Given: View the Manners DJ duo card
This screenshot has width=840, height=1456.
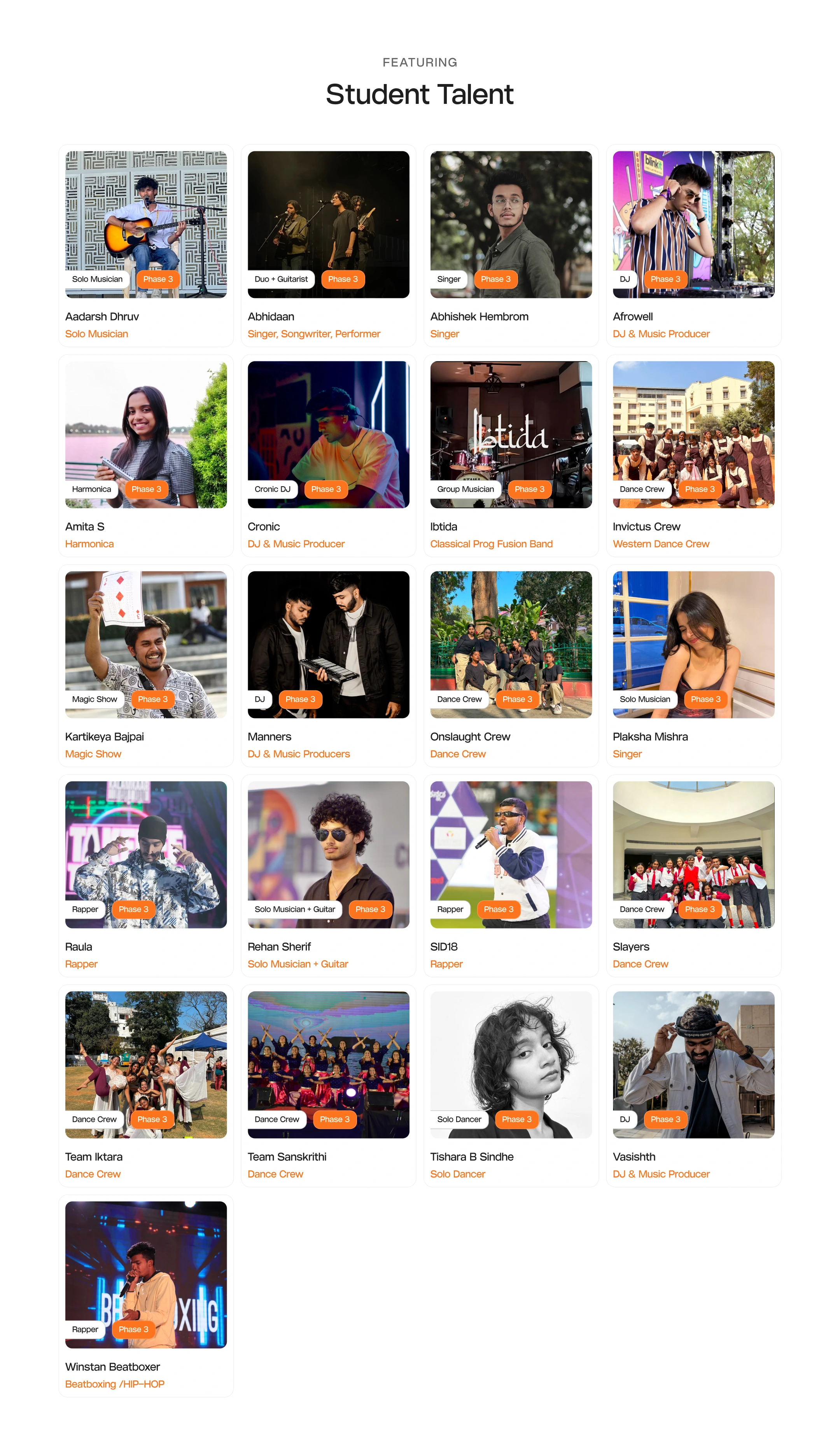Looking at the screenshot, I should pos(328,666).
